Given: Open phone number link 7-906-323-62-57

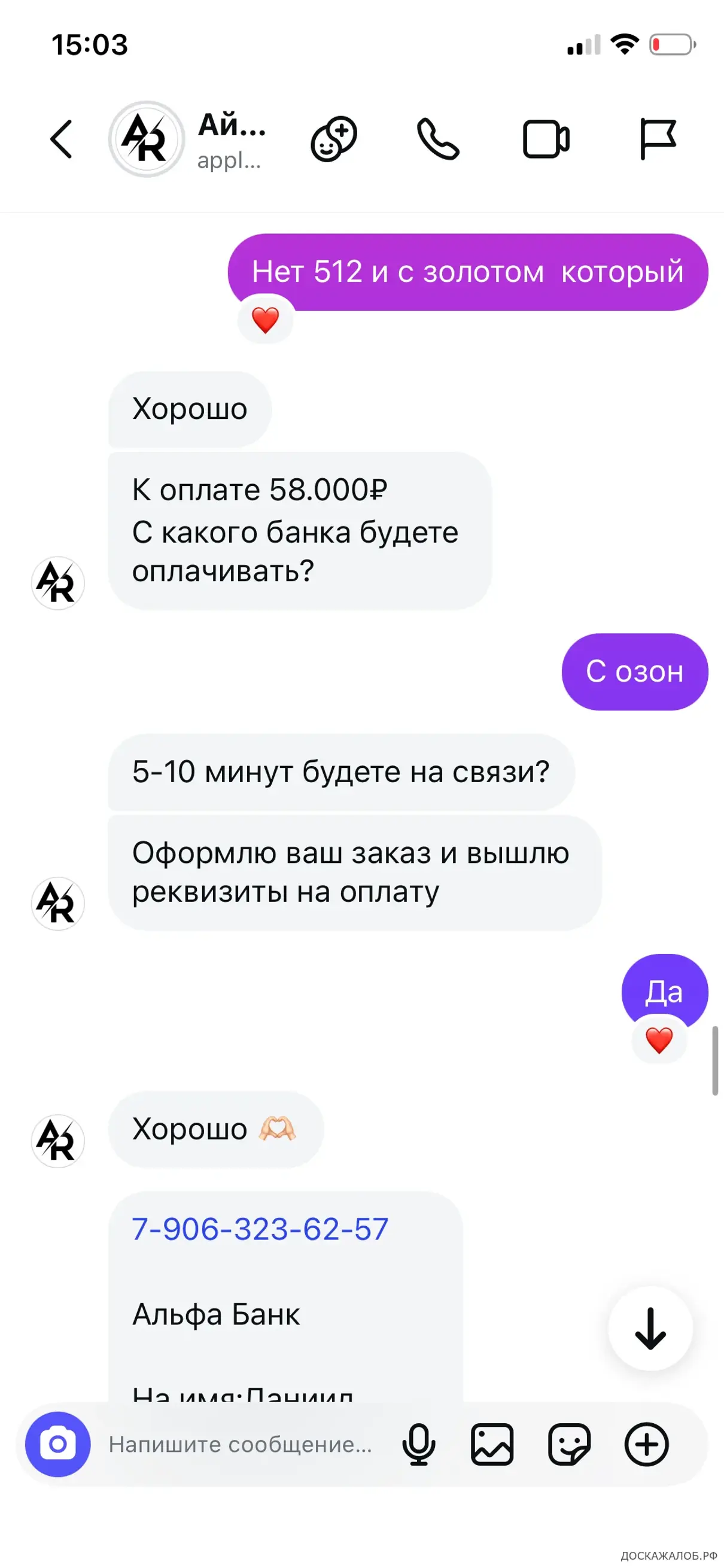Looking at the screenshot, I should [260, 1229].
